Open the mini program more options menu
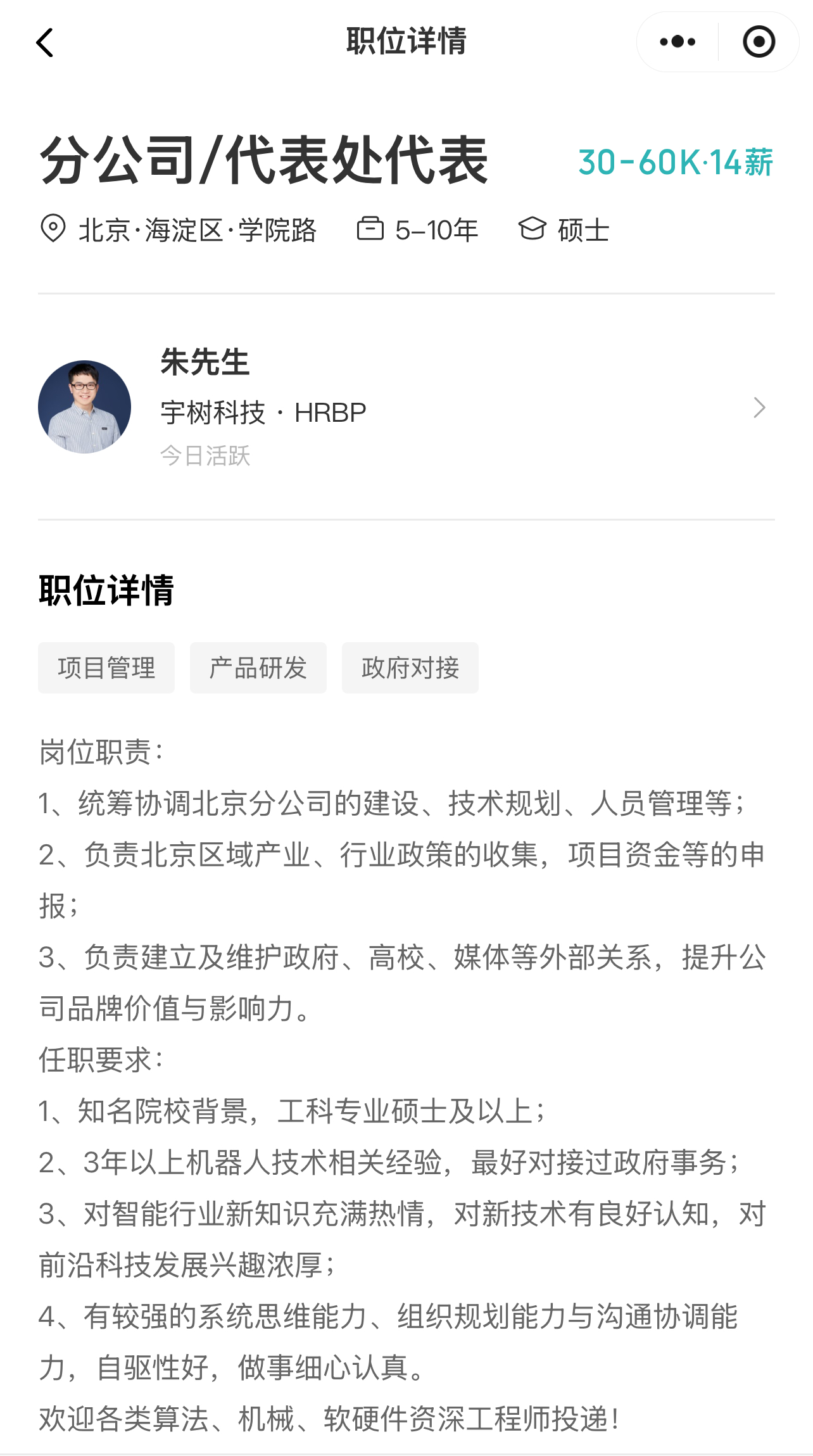Image resolution: width=813 pixels, height=1456 pixels. (677, 42)
